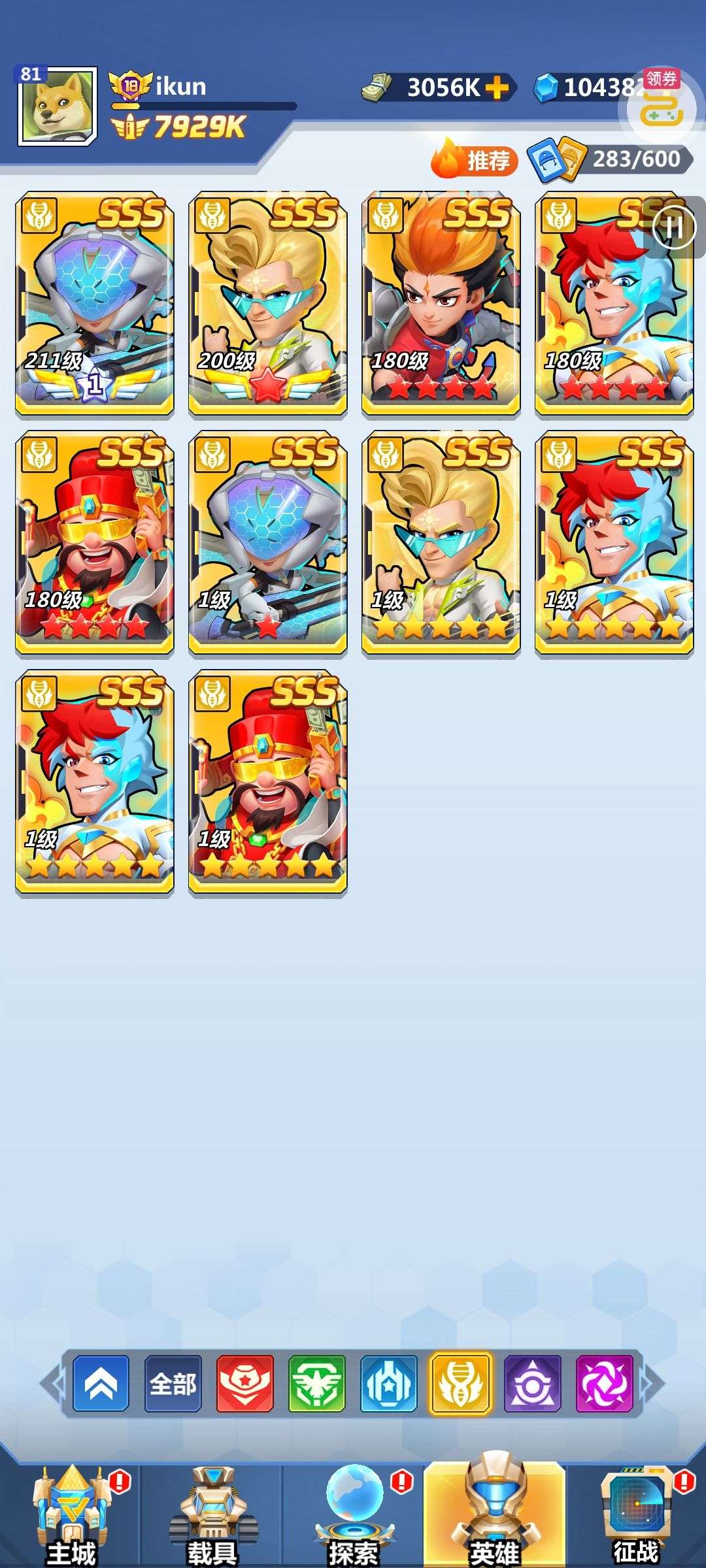Open the level 200 blond hero card
Screen dimensions: 706x1568
tap(268, 304)
